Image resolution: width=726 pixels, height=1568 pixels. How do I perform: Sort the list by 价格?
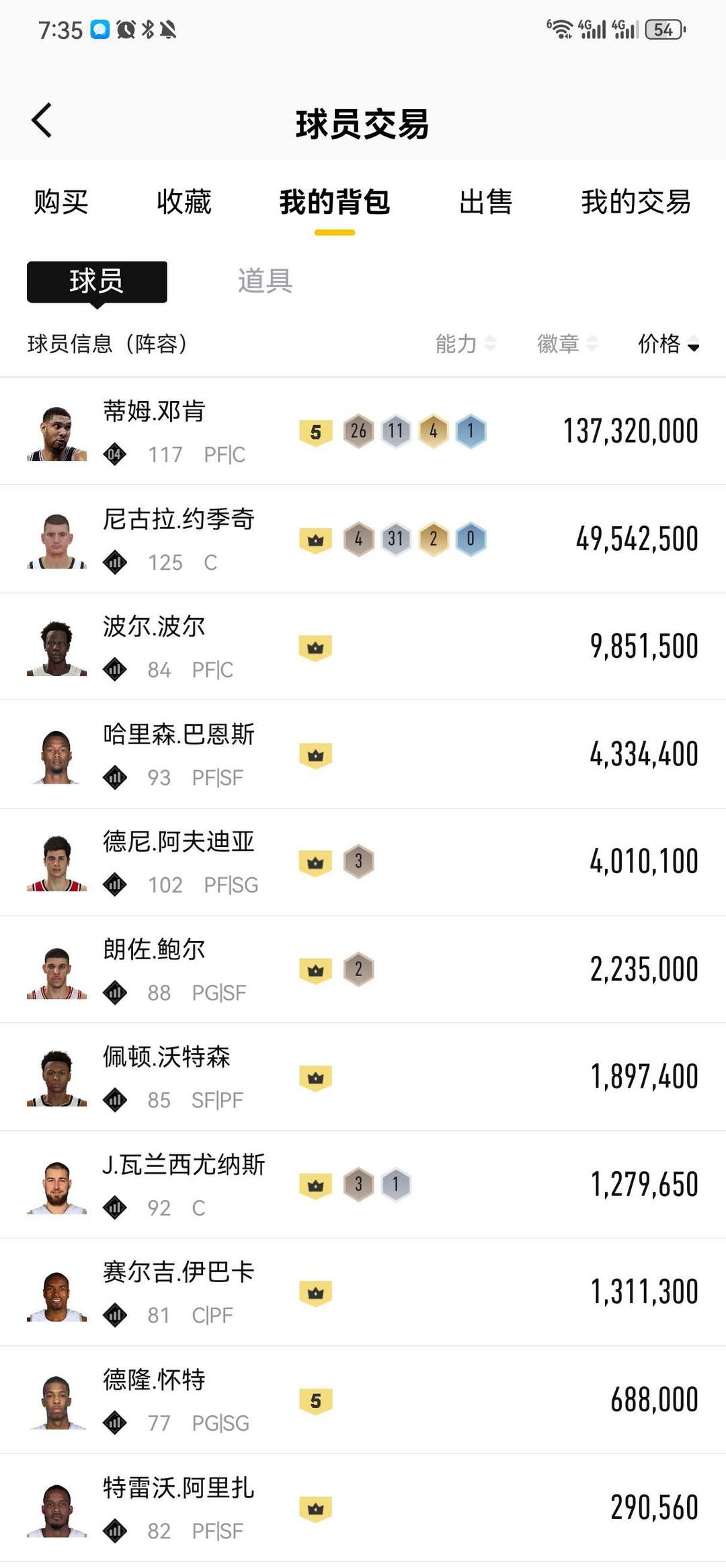[x=669, y=344]
